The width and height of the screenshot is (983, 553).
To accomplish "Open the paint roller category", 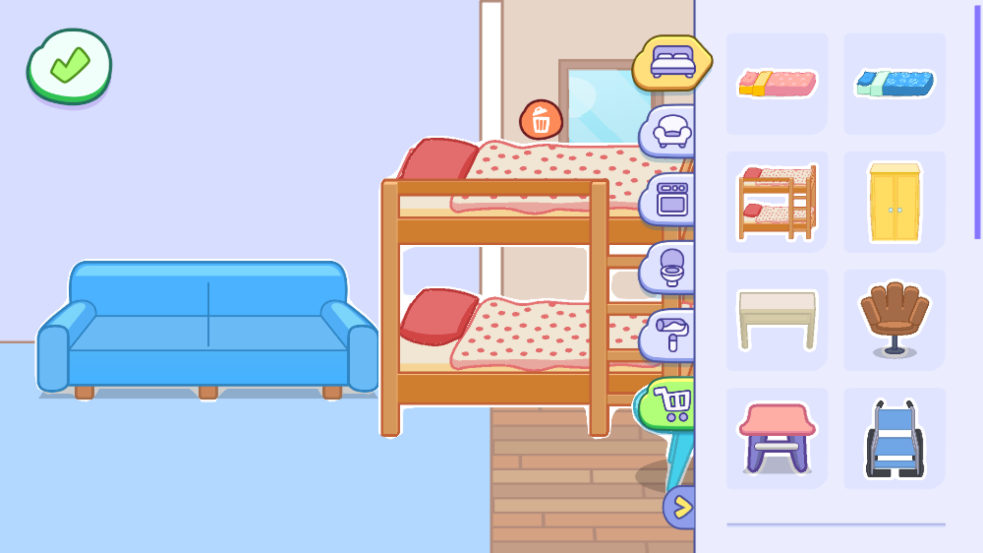I will [x=669, y=335].
